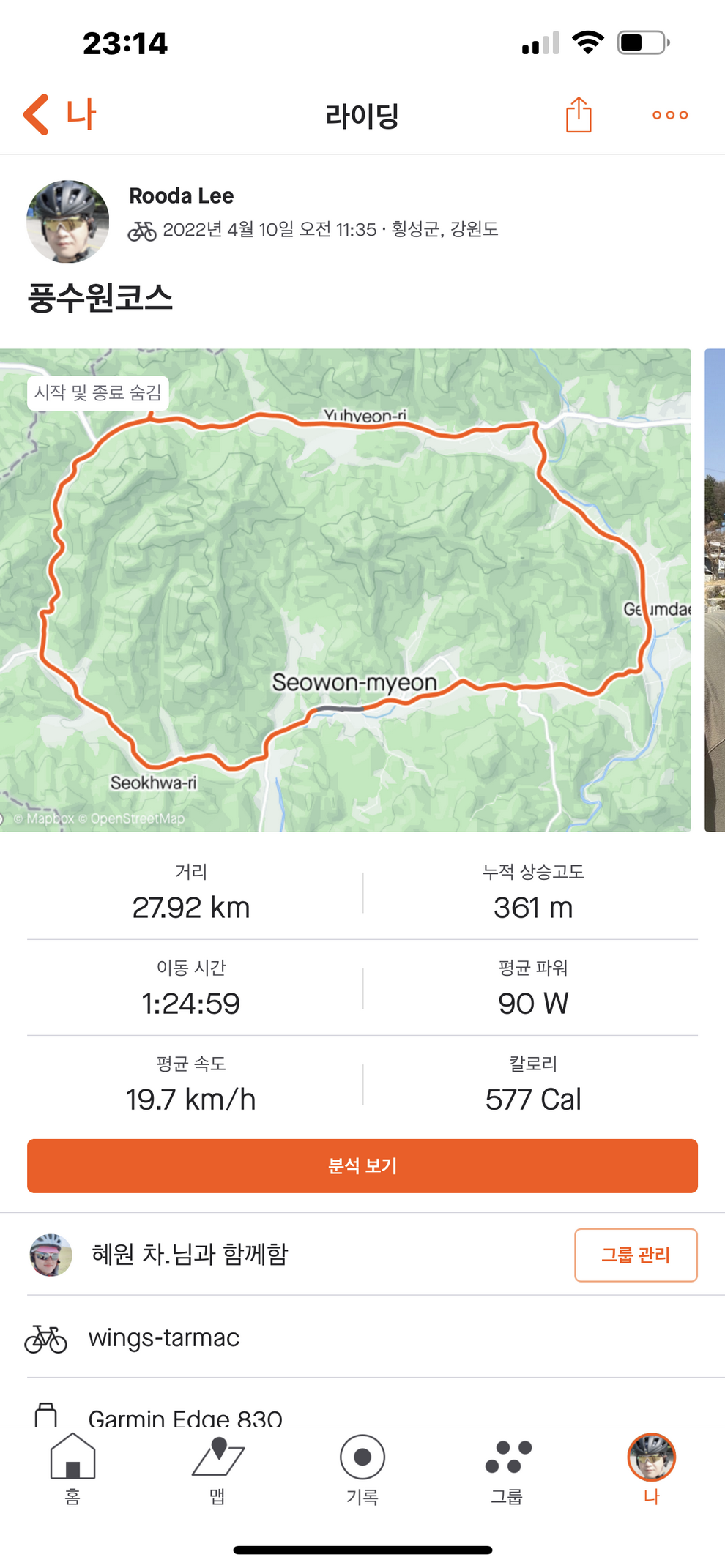Open Rooda Lee's profile picture

pyautogui.click(x=67, y=221)
